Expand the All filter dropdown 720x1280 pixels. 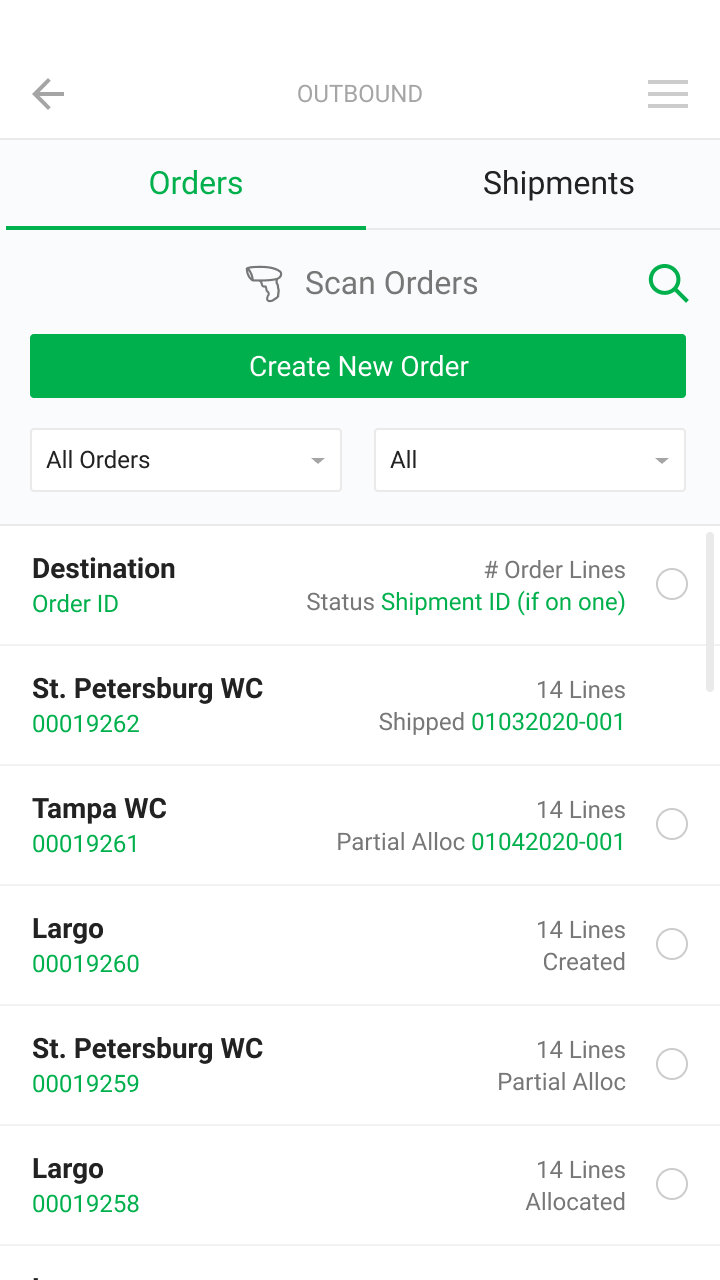(529, 460)
